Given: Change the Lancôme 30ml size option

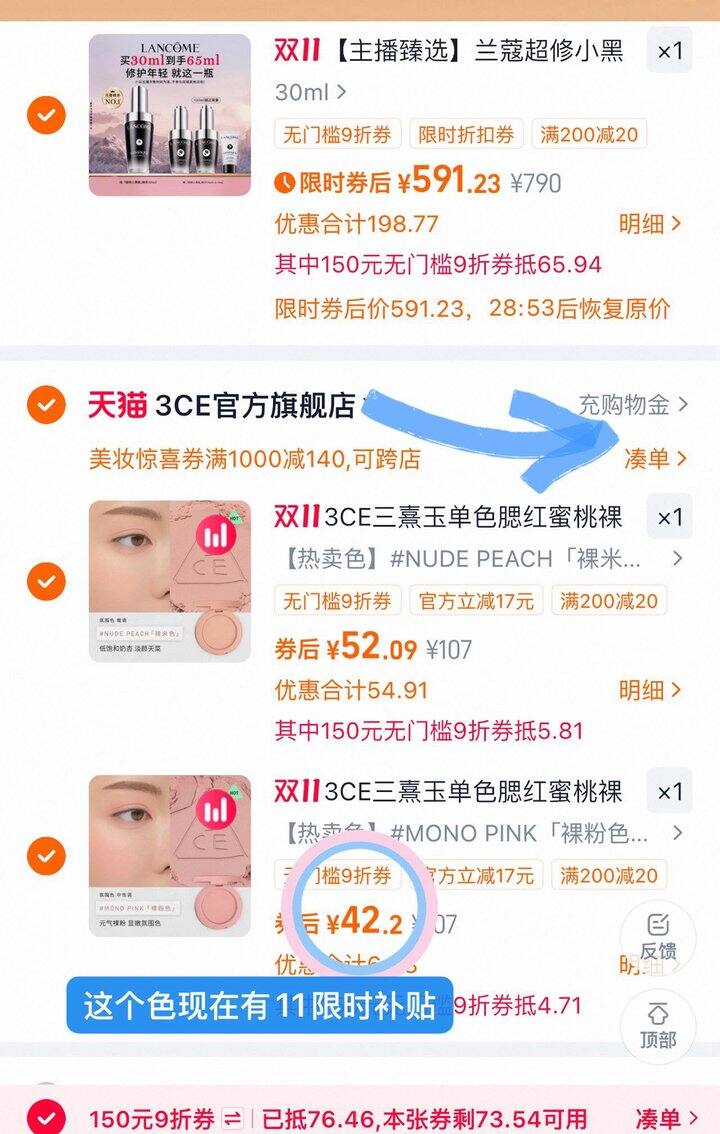Looking at the screenshot, I should tap(311, 92).
